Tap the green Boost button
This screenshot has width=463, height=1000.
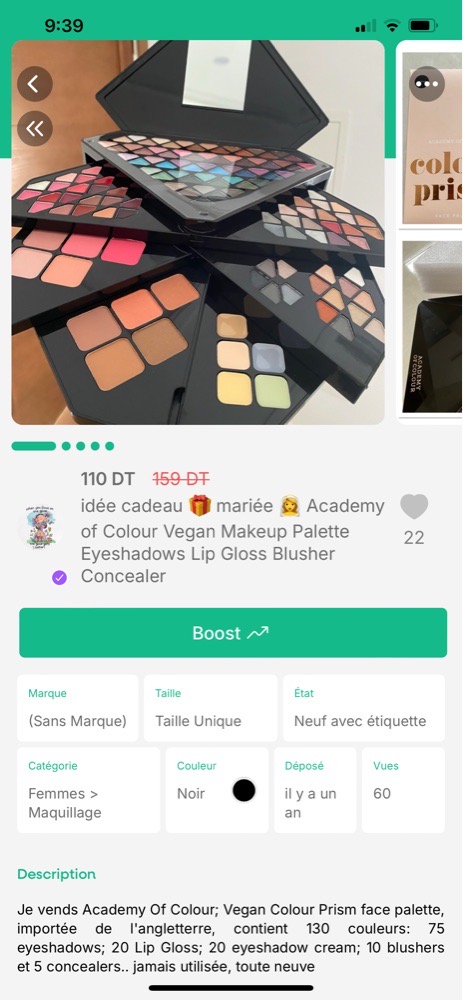233,633
